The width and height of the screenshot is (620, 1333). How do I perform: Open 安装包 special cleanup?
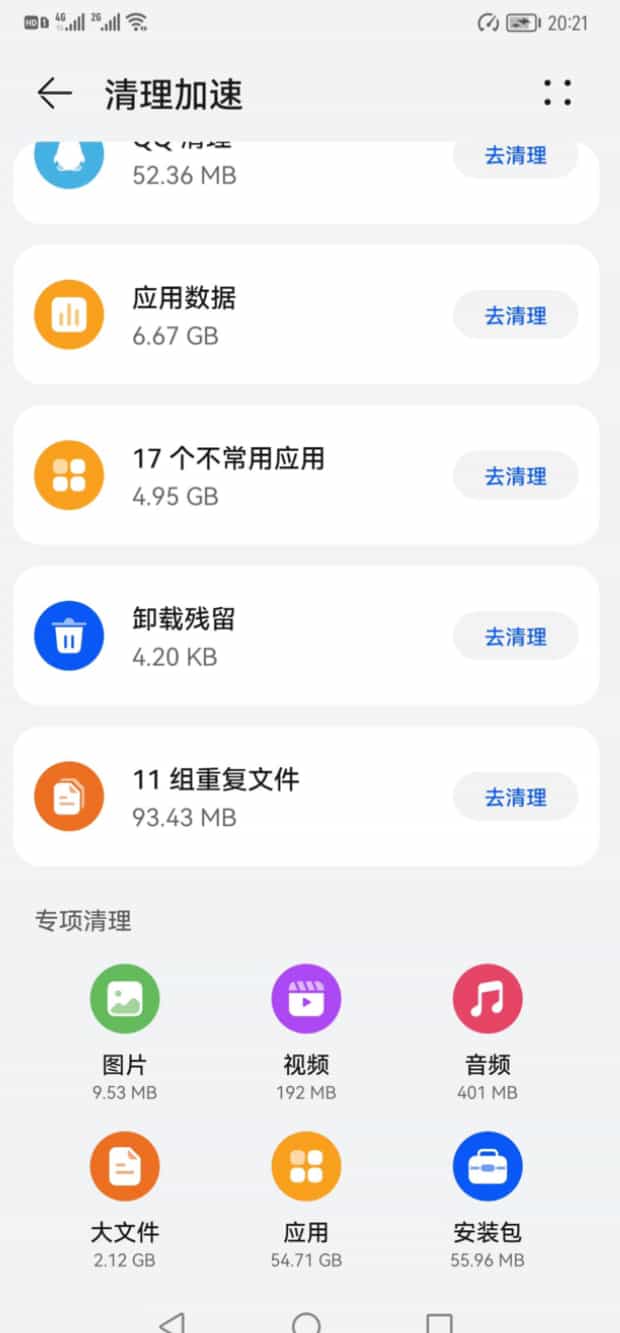487,1200
